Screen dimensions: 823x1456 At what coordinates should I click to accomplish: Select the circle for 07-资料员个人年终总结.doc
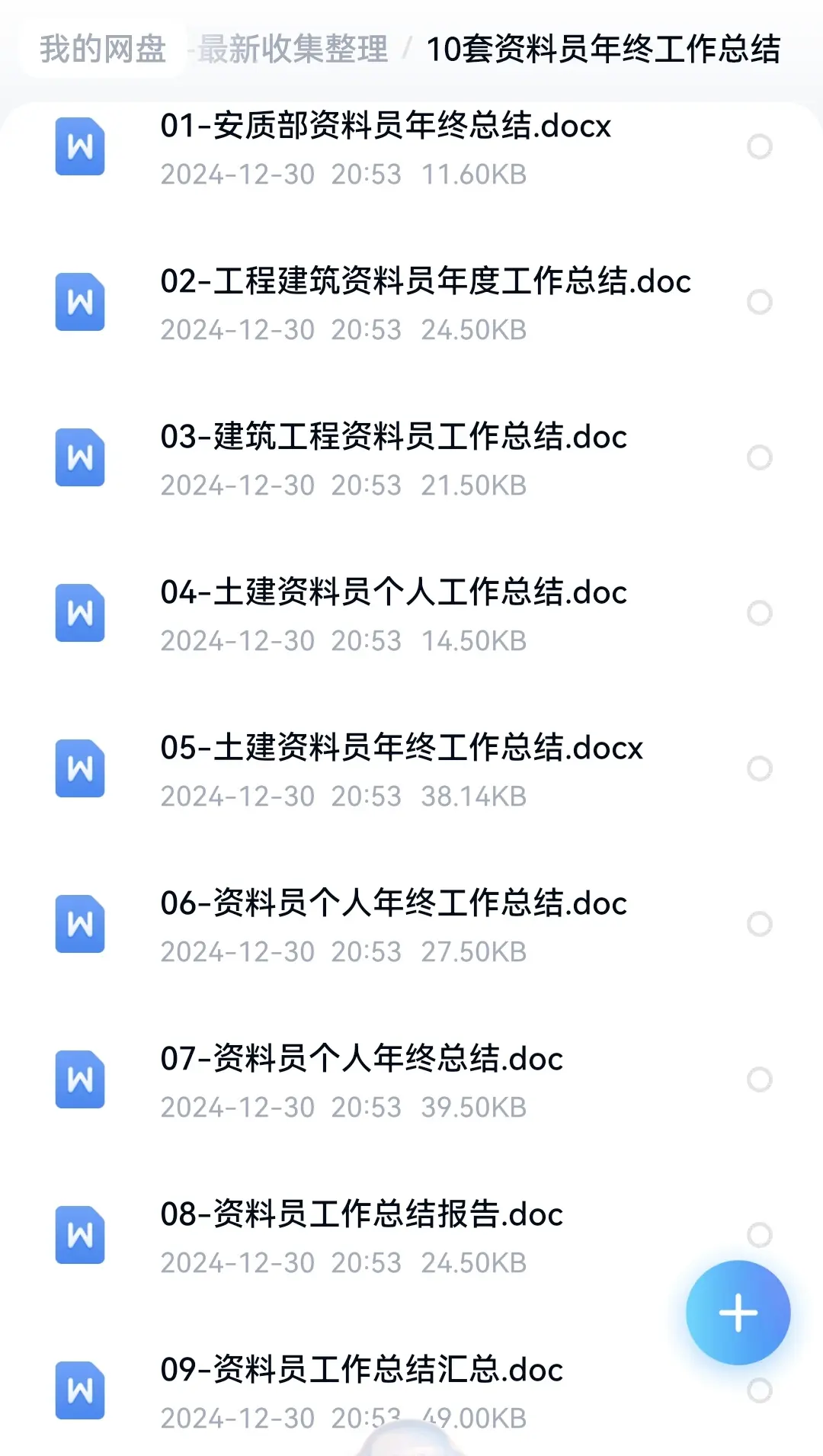click(760, 1079)
